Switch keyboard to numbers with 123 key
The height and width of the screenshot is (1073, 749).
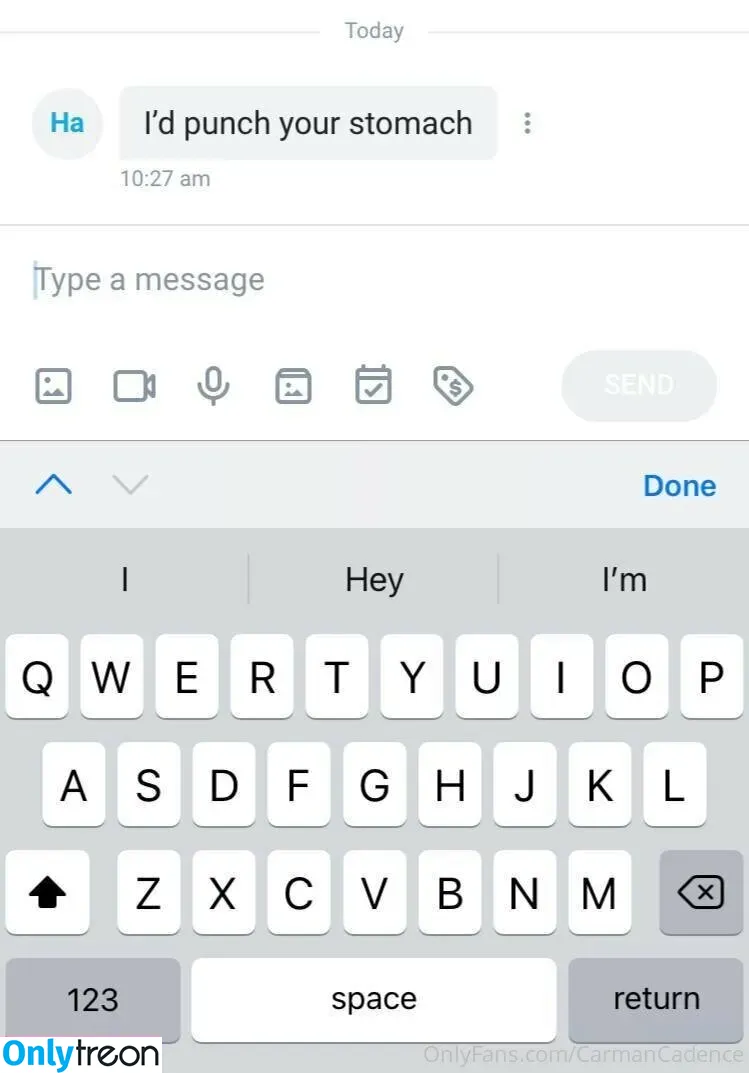pyautogui.click(x=93, y=999)
